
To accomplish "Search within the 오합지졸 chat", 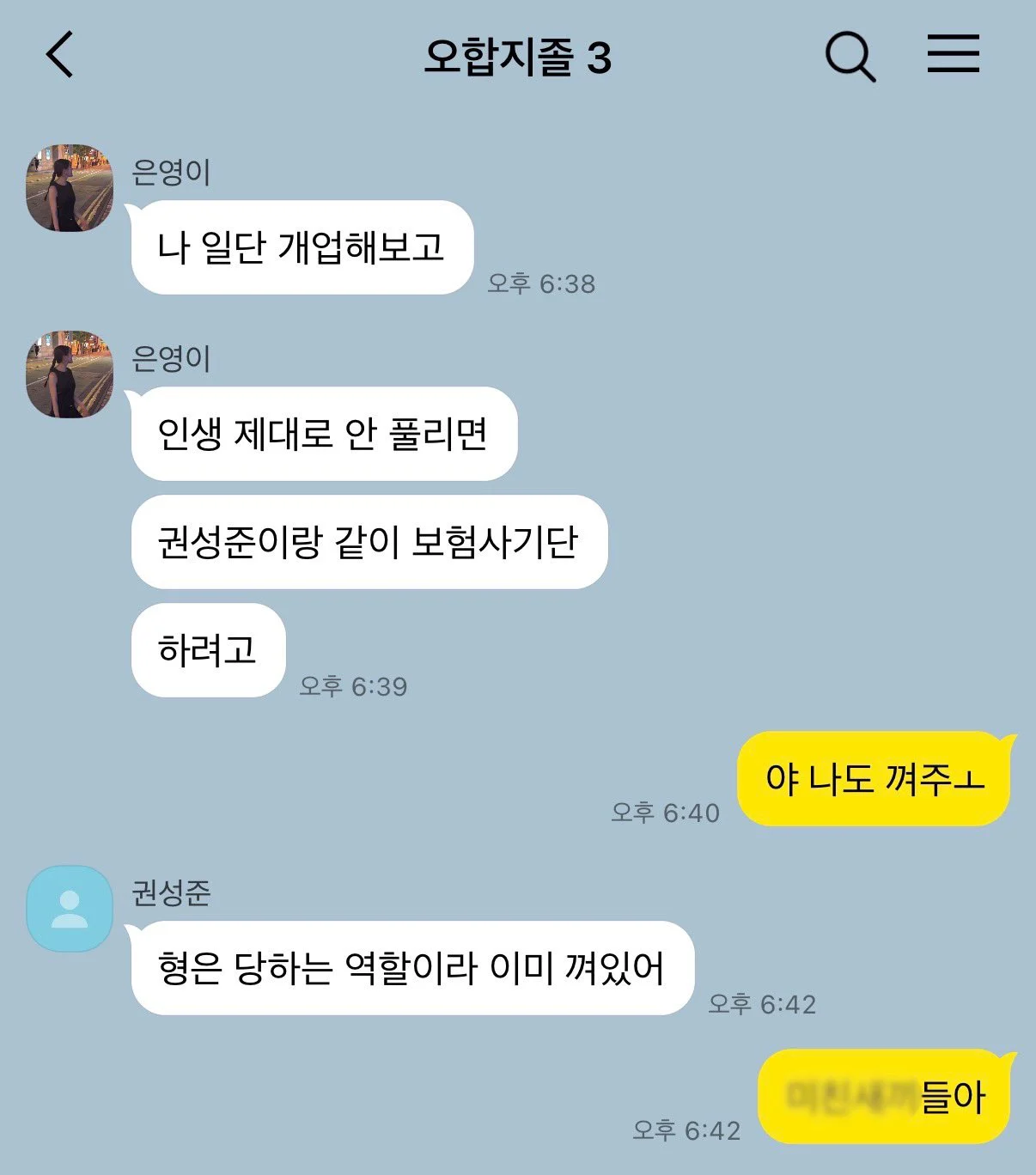I will coord(850,57).
